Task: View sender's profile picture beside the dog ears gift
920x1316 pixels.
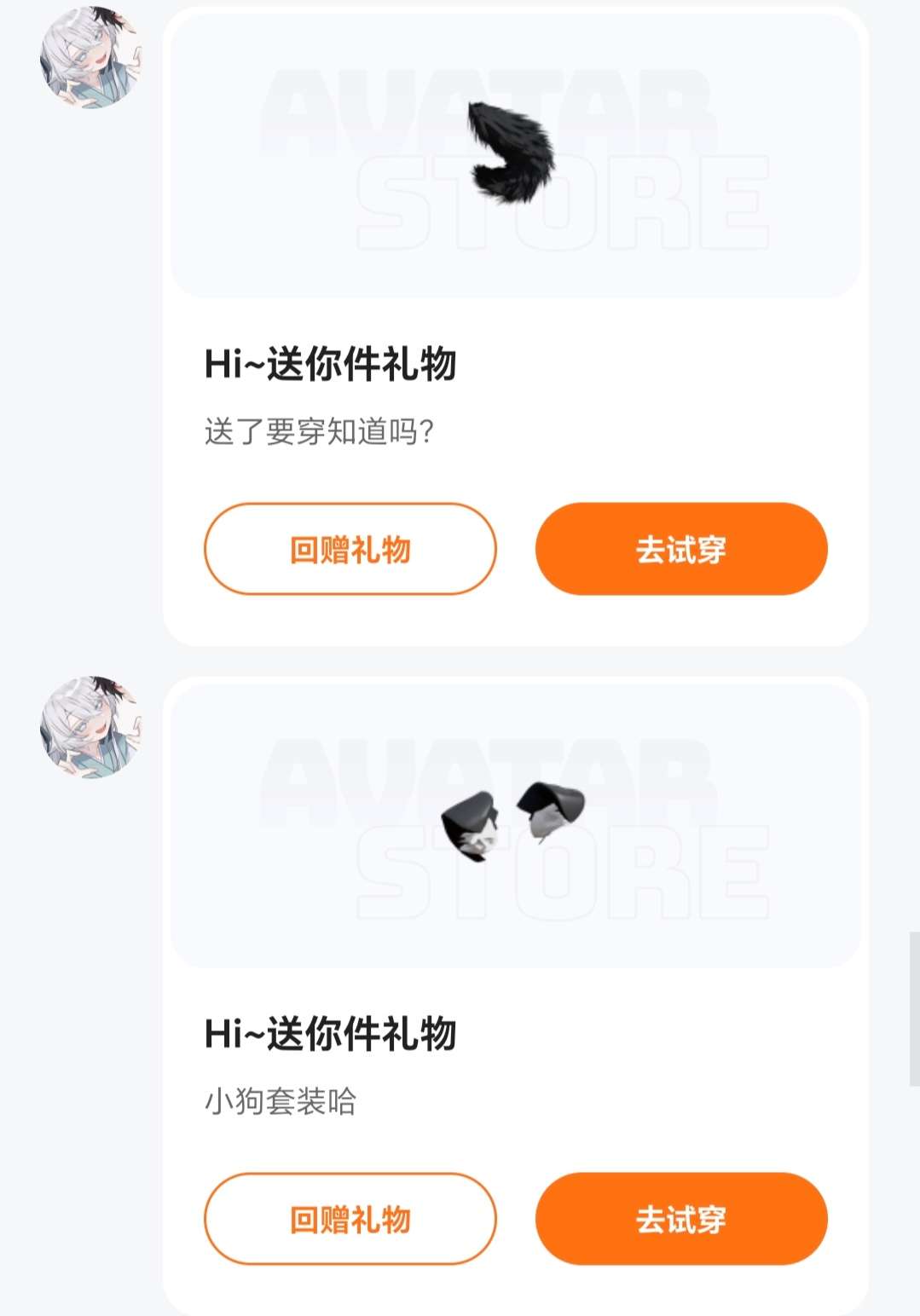Action: [x=91, y=727]
